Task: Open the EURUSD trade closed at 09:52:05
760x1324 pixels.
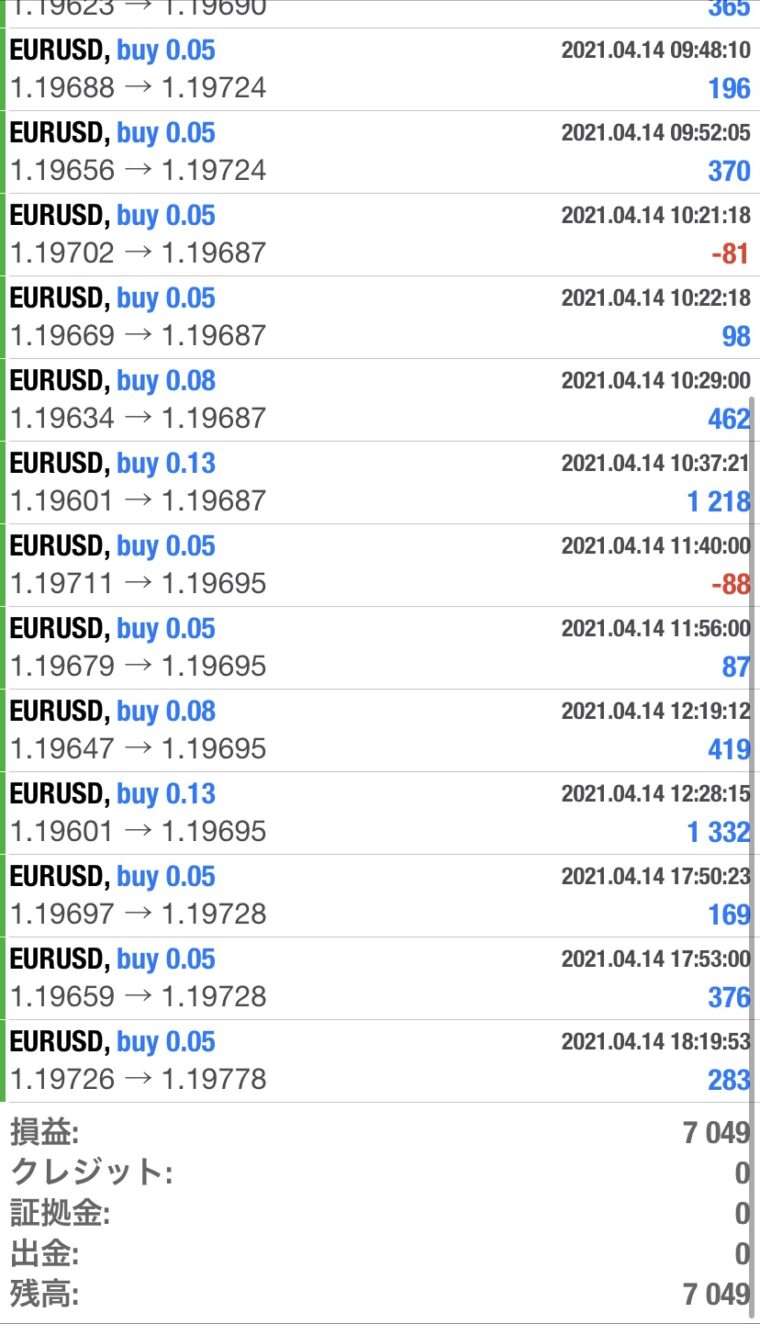Action: coord(380,152)
